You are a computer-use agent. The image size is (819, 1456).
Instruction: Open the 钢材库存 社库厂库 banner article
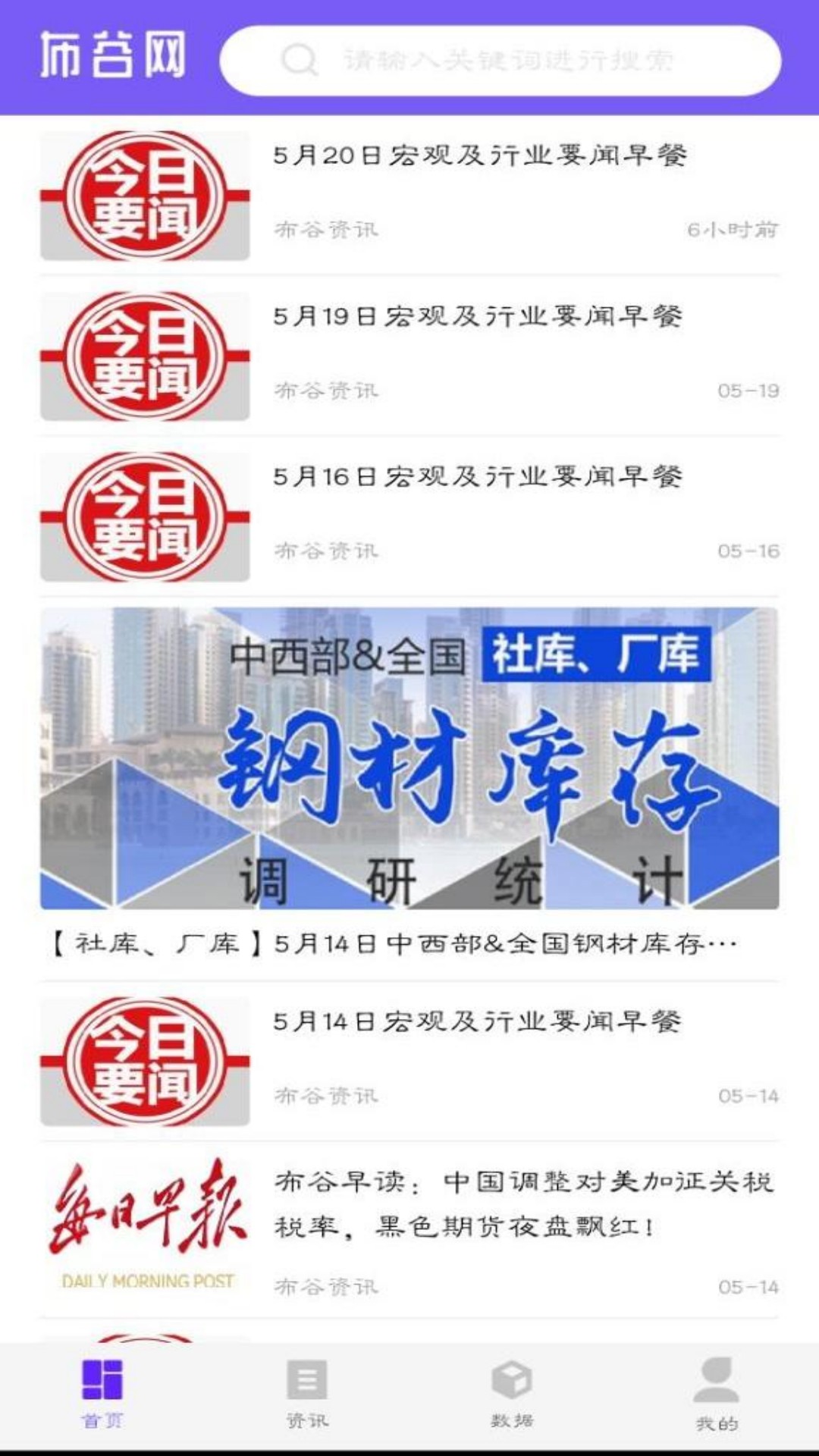409,758
